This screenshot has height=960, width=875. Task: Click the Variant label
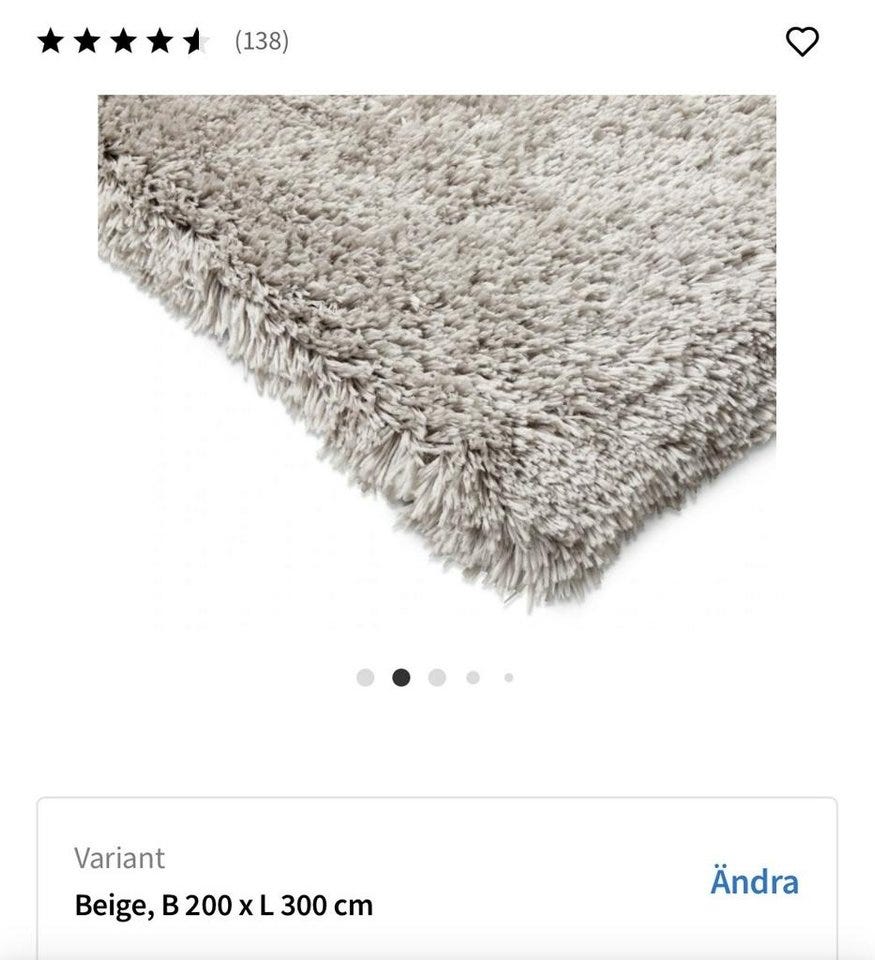click(118, 857)
